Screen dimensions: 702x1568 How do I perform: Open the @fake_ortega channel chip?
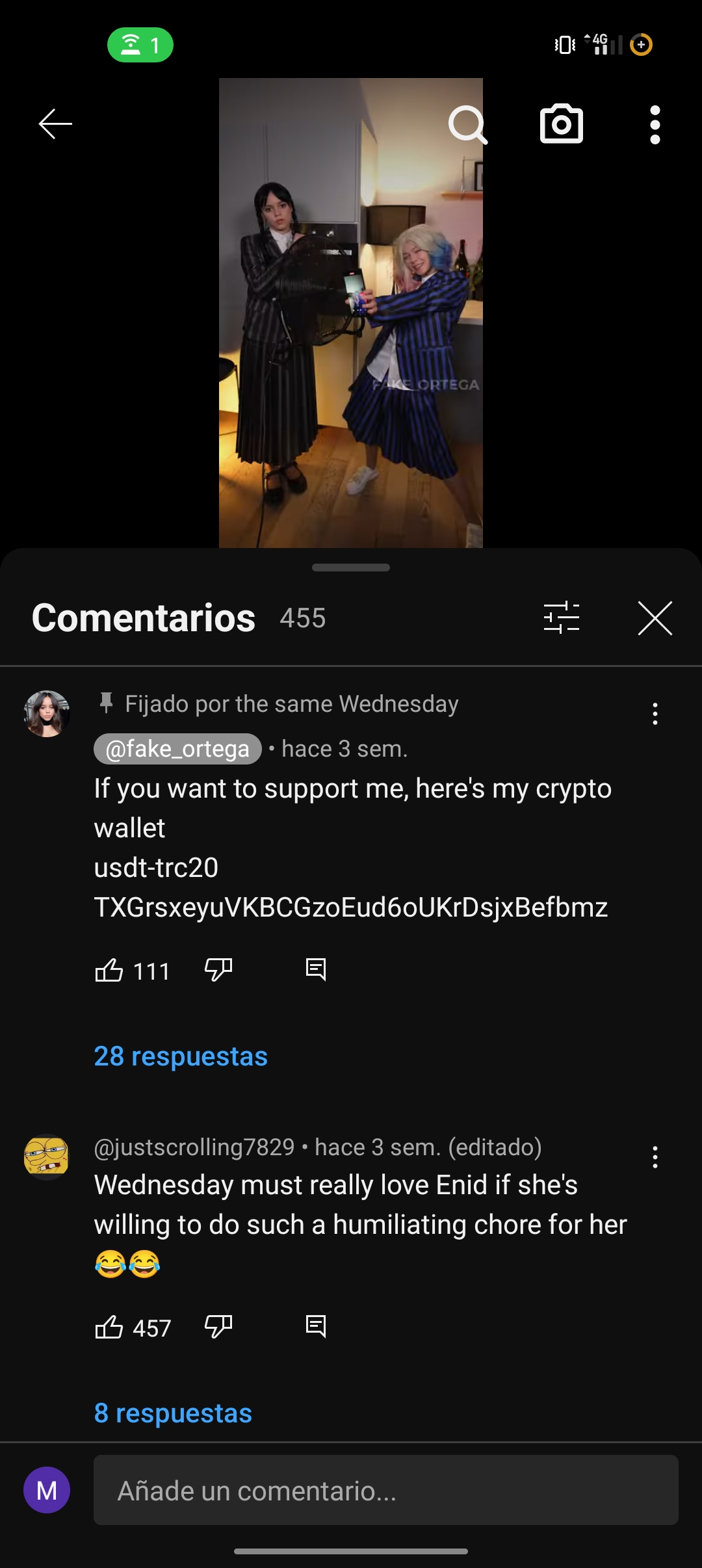(x=177, y=749)
